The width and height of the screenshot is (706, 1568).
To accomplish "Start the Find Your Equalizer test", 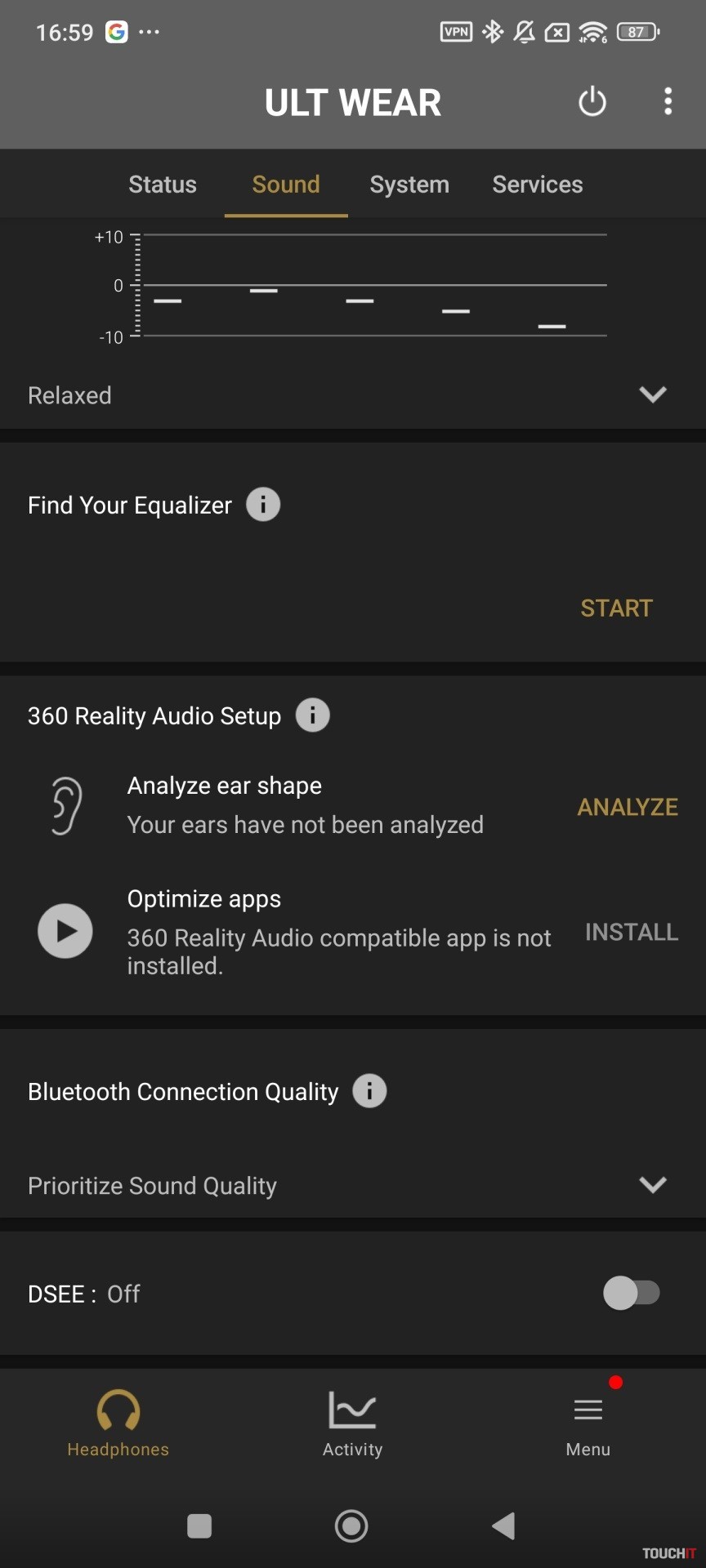I will pyautogui.click(x=616, y=608).
